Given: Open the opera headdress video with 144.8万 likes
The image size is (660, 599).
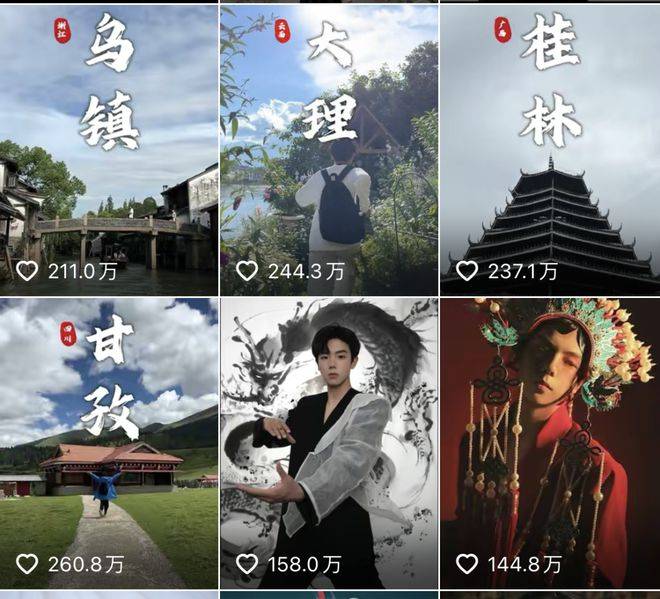Looking at the screenshot, I should pos(550,445).
